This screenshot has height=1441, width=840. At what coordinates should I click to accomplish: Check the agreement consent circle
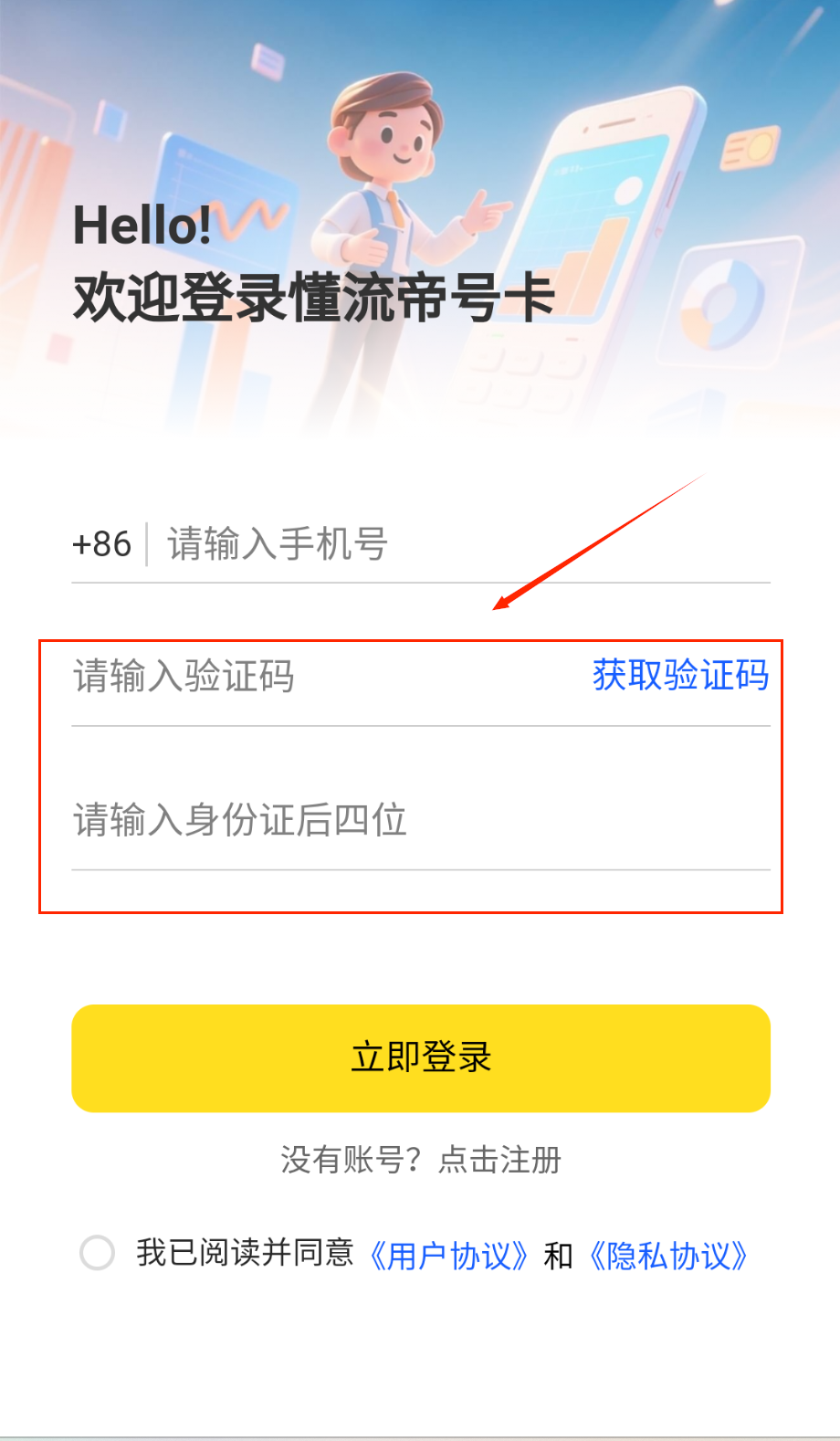click(x=97, y=1253)
